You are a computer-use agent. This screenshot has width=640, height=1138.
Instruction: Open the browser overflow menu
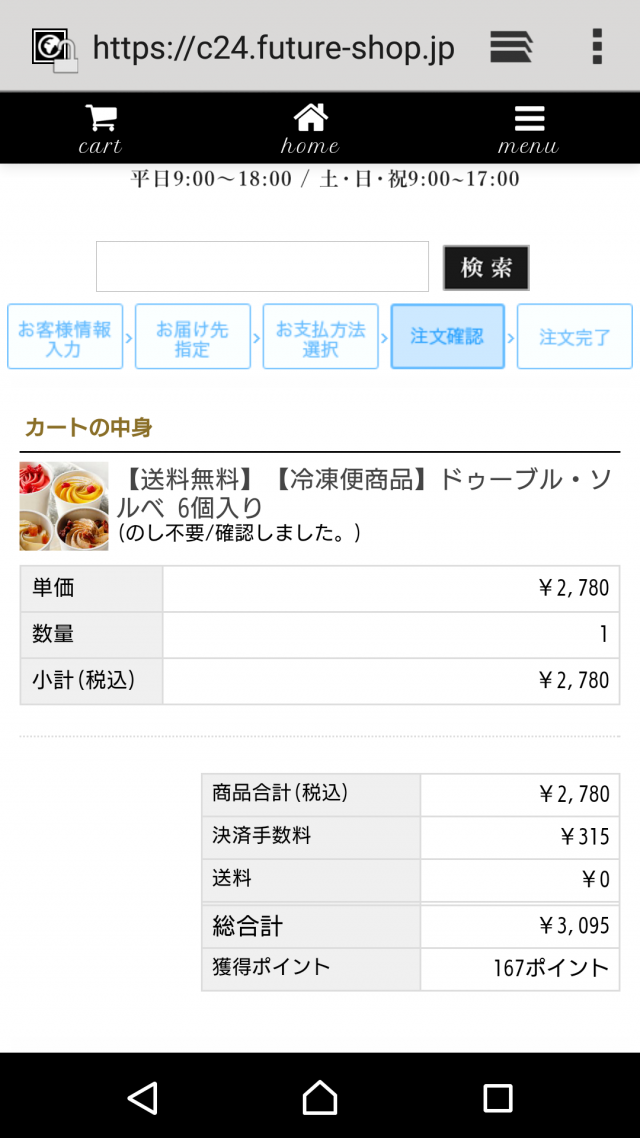pyautogui.click(x=596, y=47)
